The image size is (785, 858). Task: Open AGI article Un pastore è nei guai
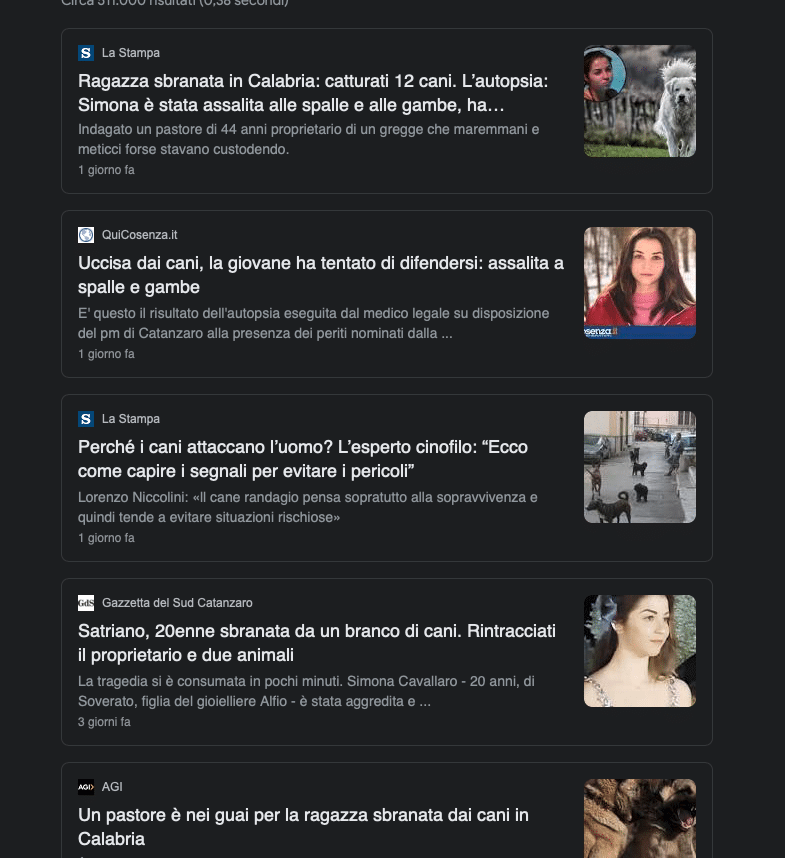(303, 827)
